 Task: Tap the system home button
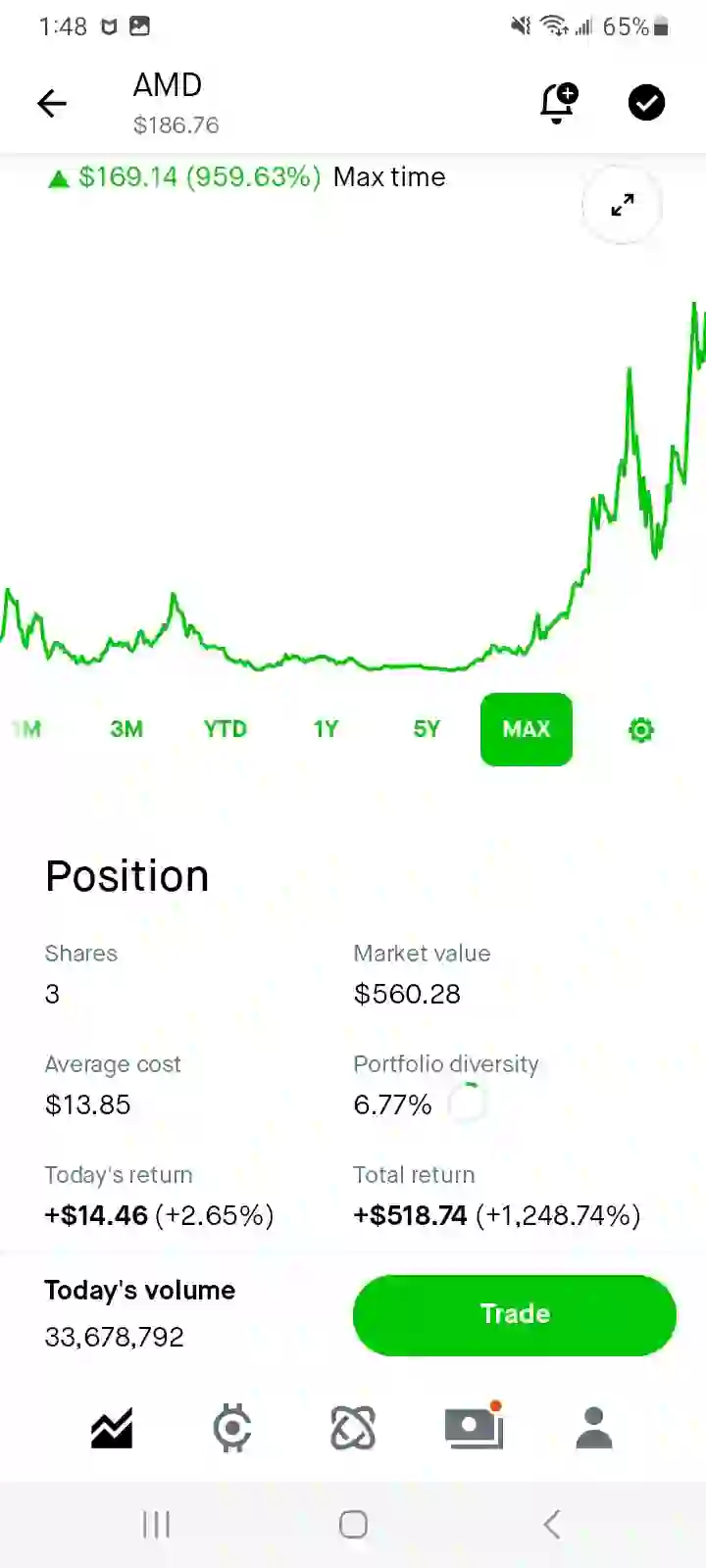pos(353,1524)
